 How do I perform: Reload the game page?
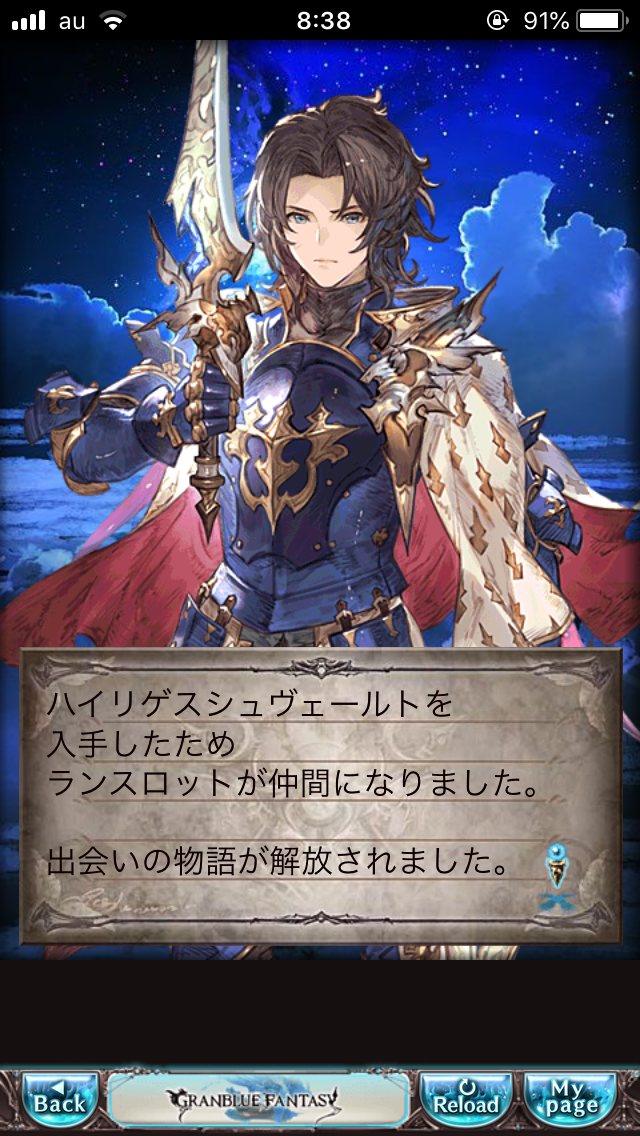(x=466, y=1100)
